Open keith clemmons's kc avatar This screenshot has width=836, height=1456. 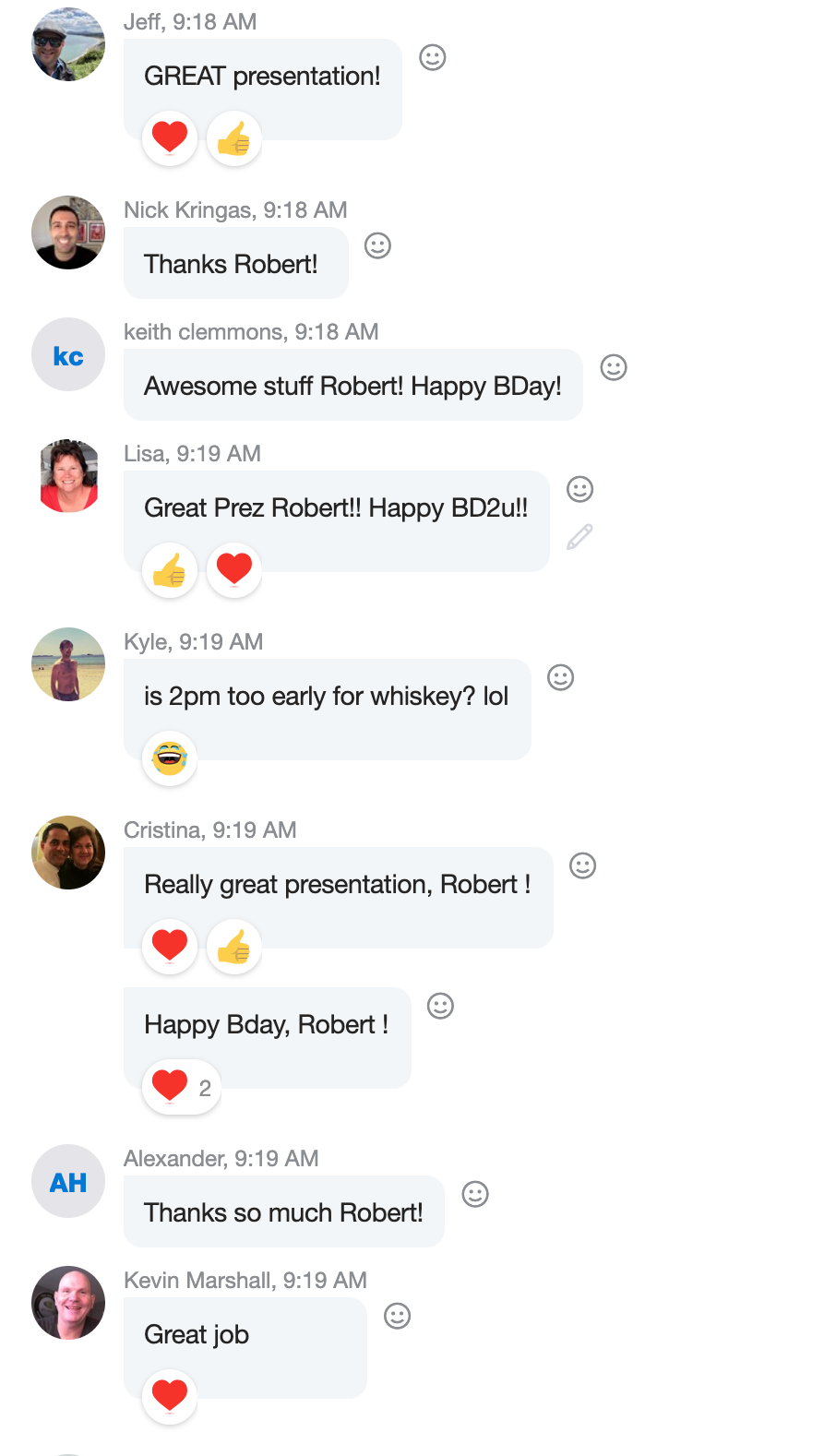[x=68, y=355]
